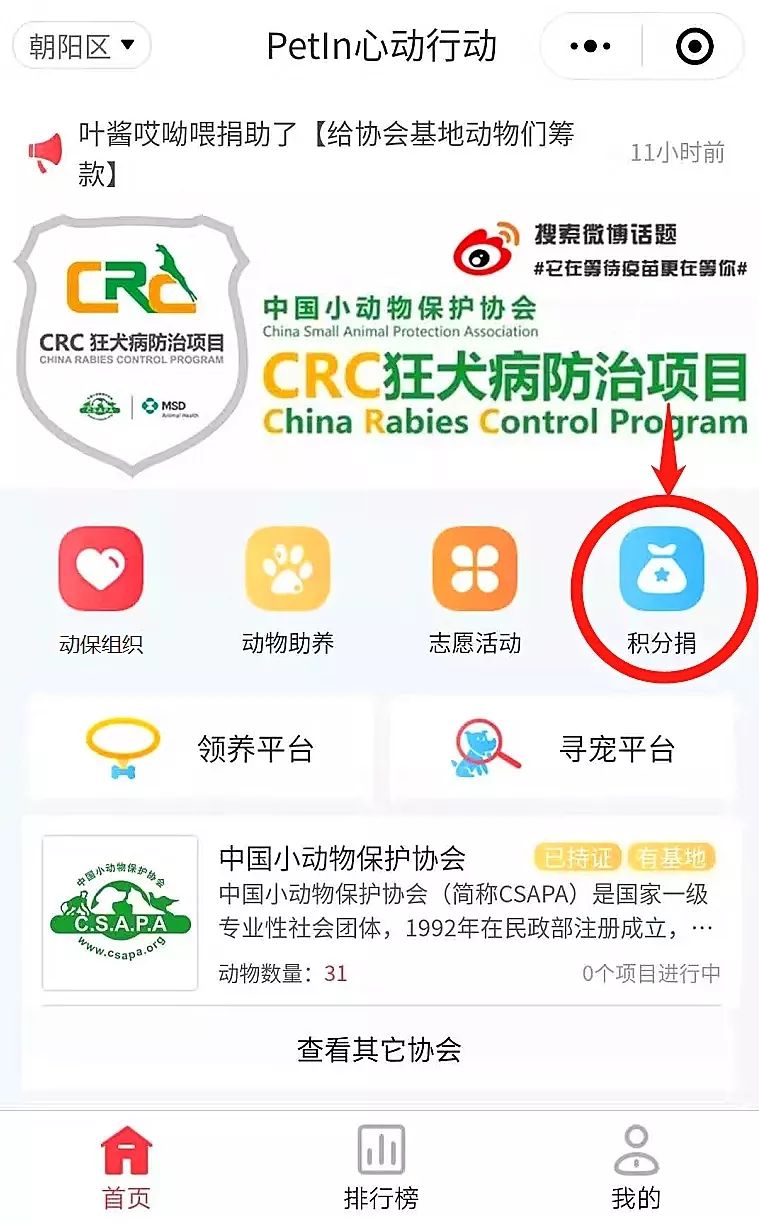Viewport: 759px width, 1224px height.
Task: Tap the circular target close icon
Action: click(694, 46)
